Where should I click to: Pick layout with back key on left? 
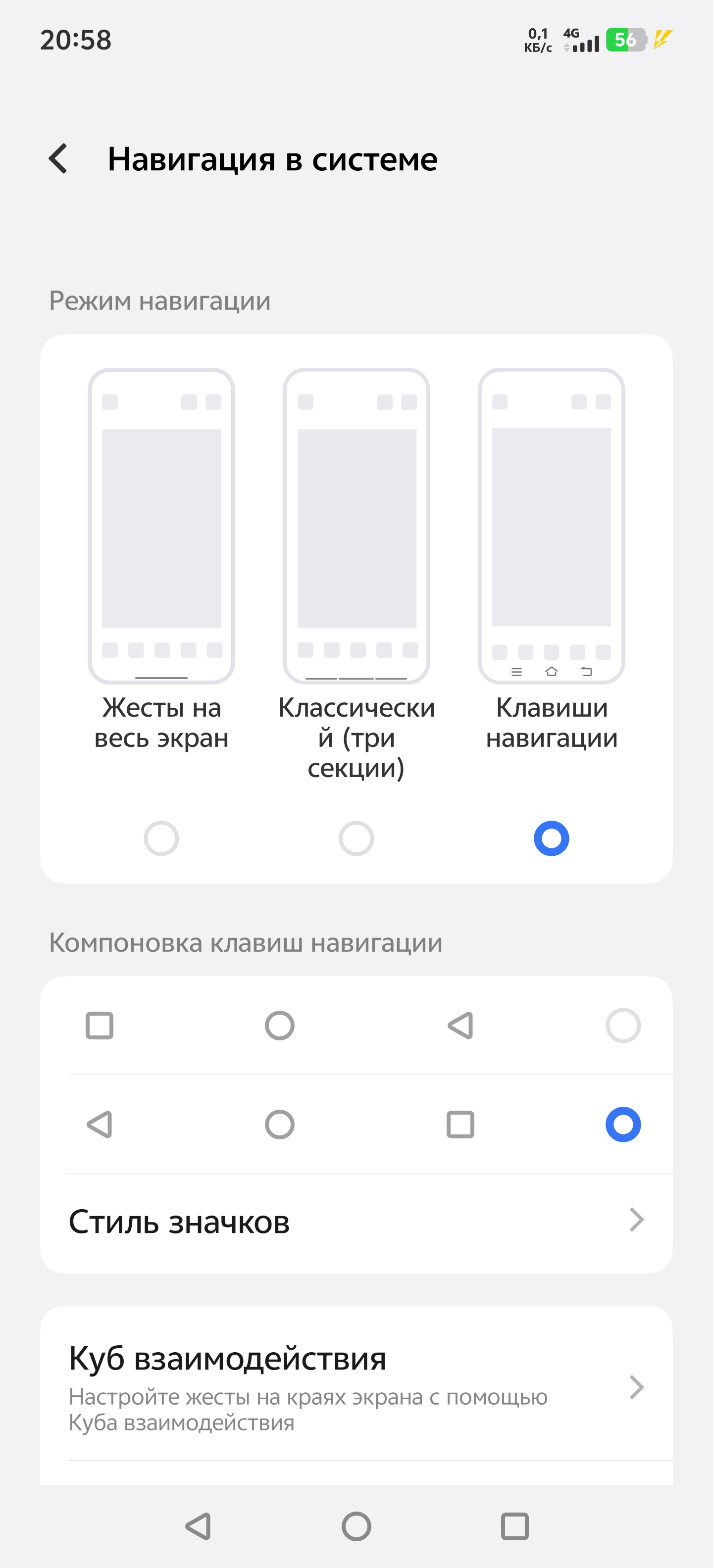point(623,1124)
